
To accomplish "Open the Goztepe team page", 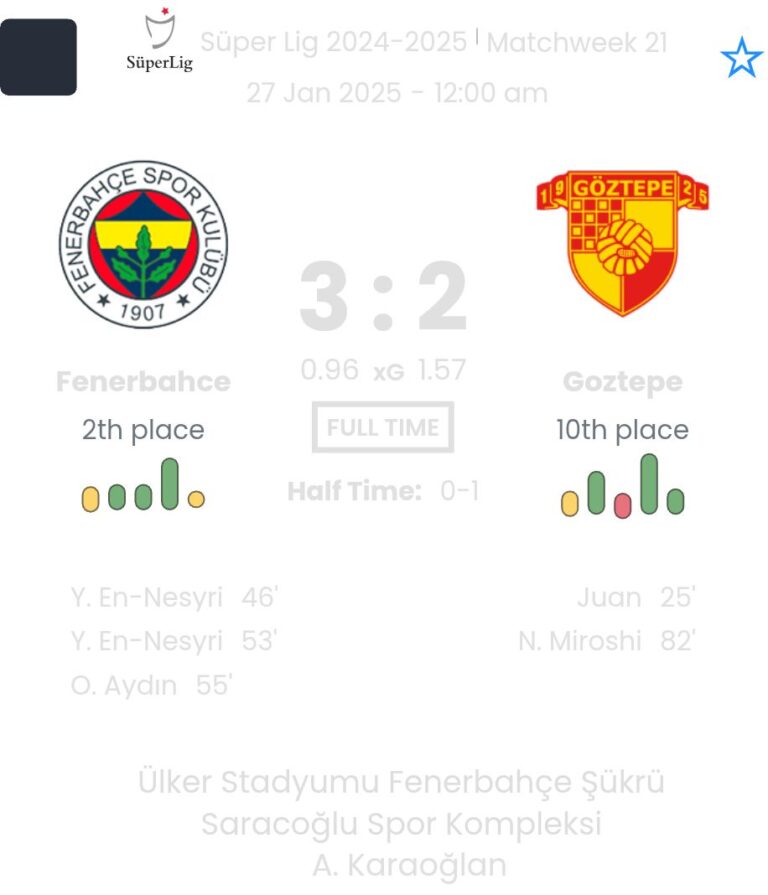I will [x=622, y=245].
